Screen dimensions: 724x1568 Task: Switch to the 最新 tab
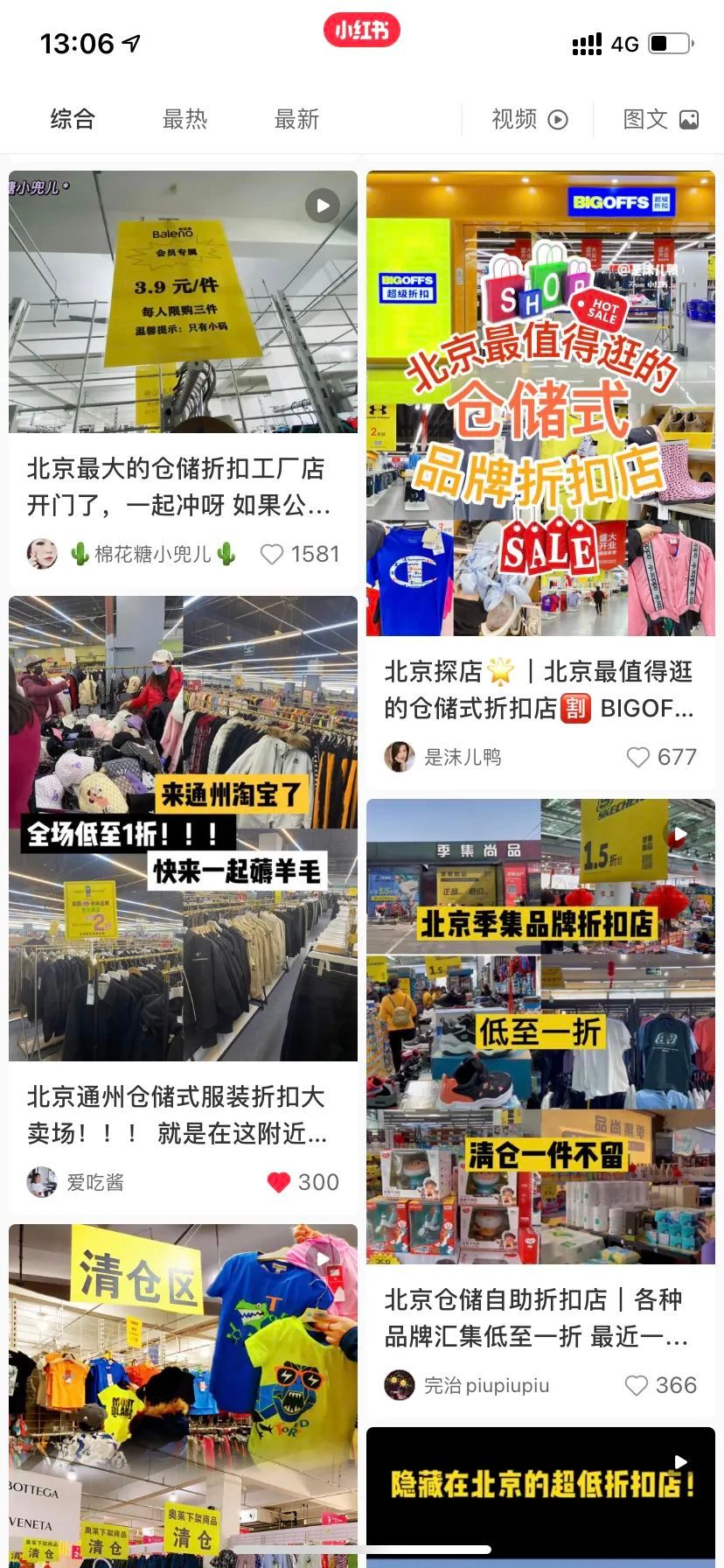297,120
